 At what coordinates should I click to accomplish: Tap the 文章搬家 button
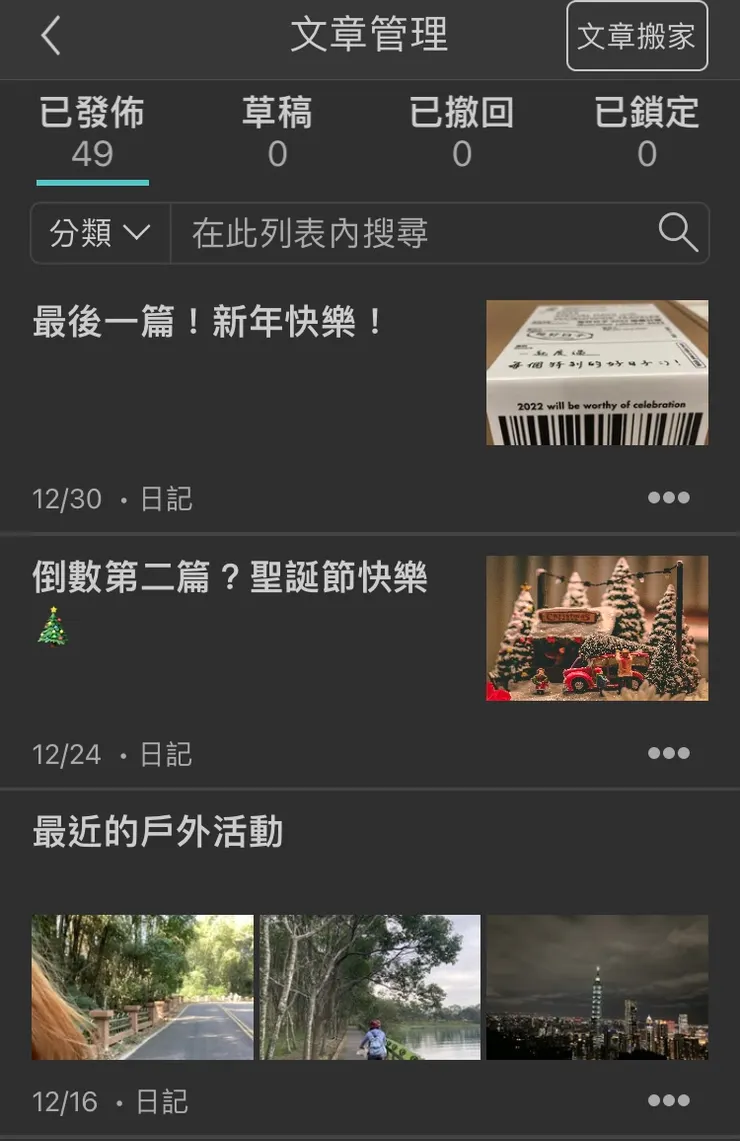point(636,37)
